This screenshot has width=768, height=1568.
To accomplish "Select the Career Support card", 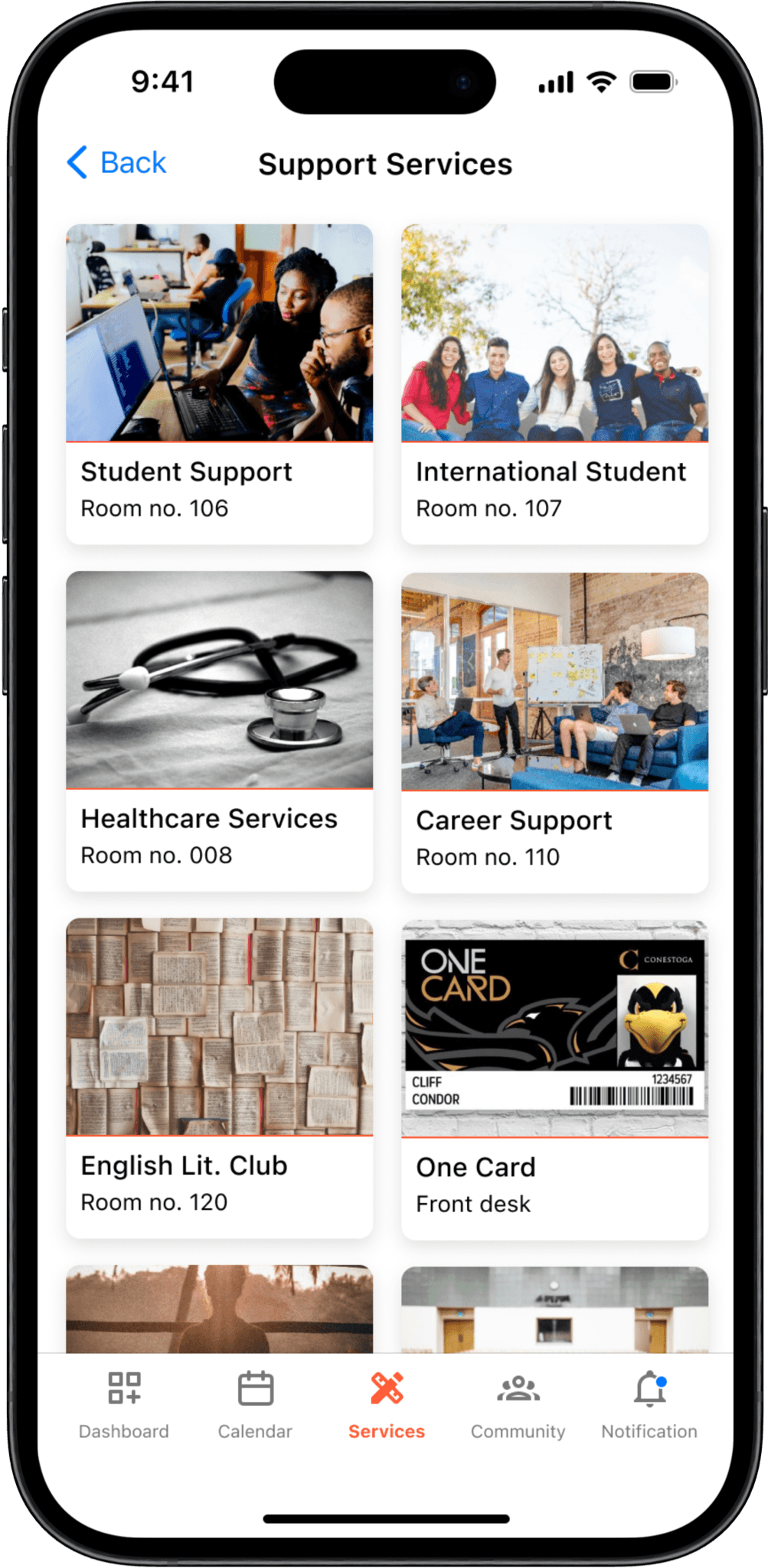I will 554,732.
